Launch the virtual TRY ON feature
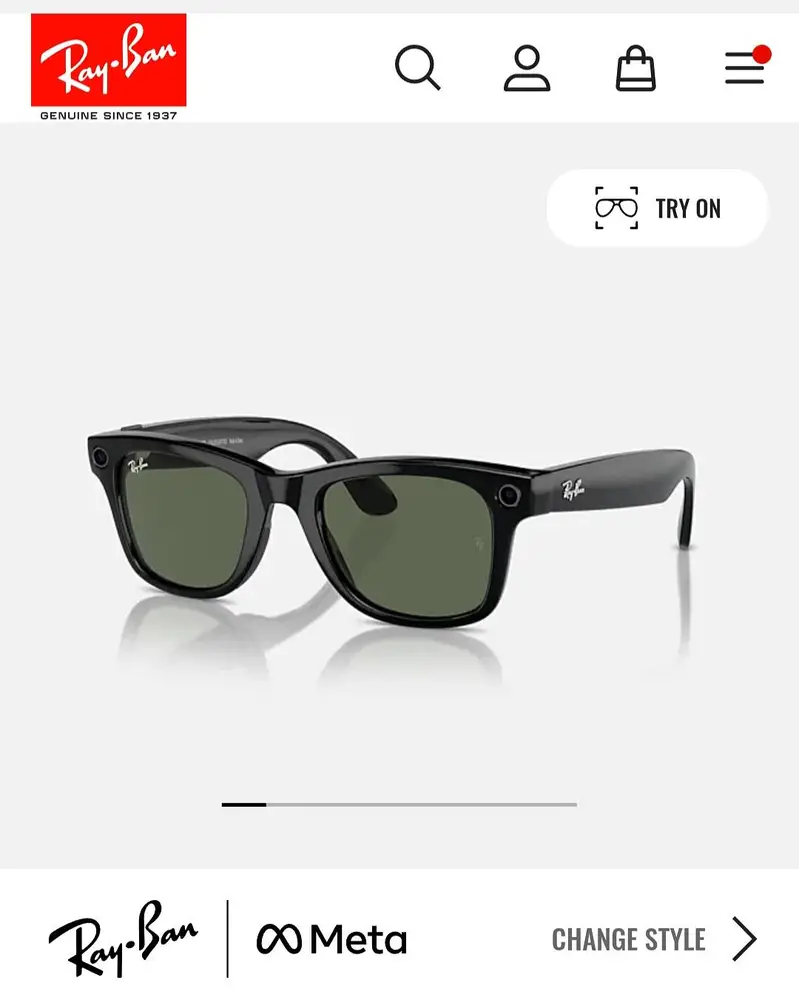 (x=655, y=208)
